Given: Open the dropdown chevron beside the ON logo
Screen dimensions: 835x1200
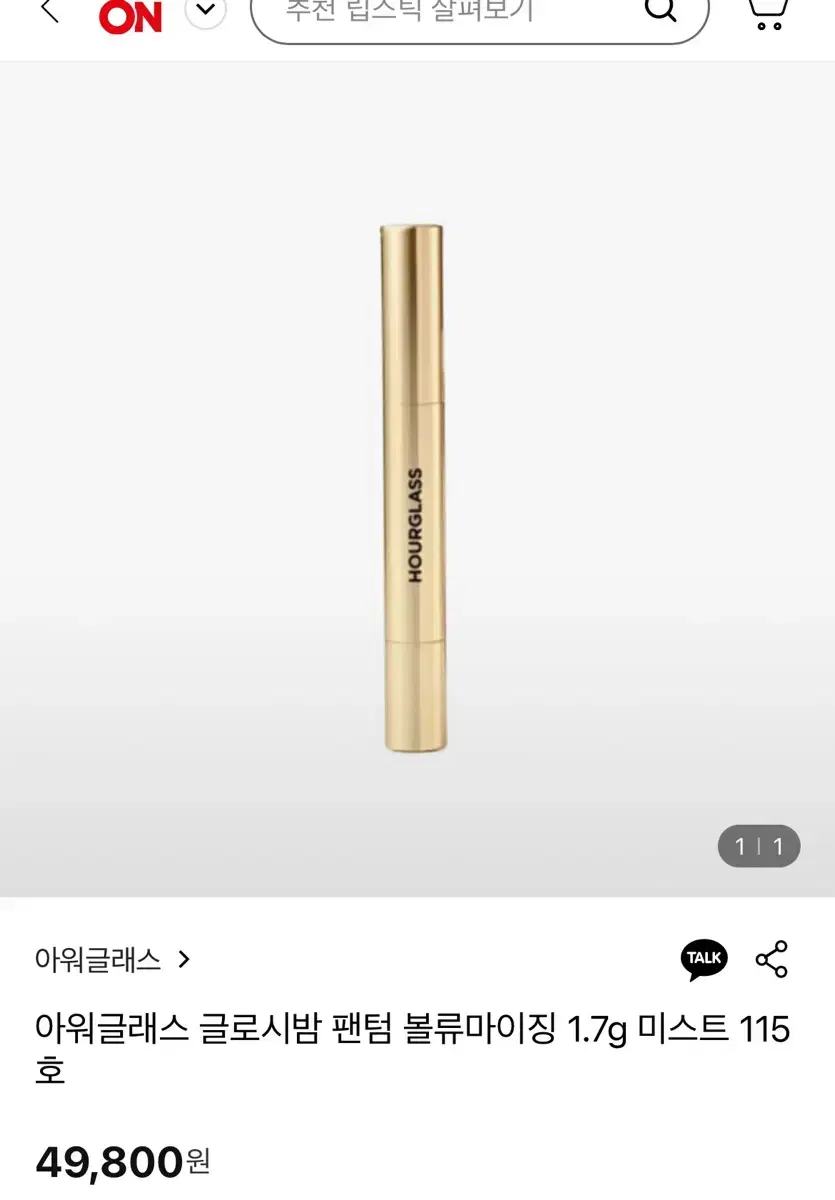Looking at the screenshot, I should [x=205, y=12].
